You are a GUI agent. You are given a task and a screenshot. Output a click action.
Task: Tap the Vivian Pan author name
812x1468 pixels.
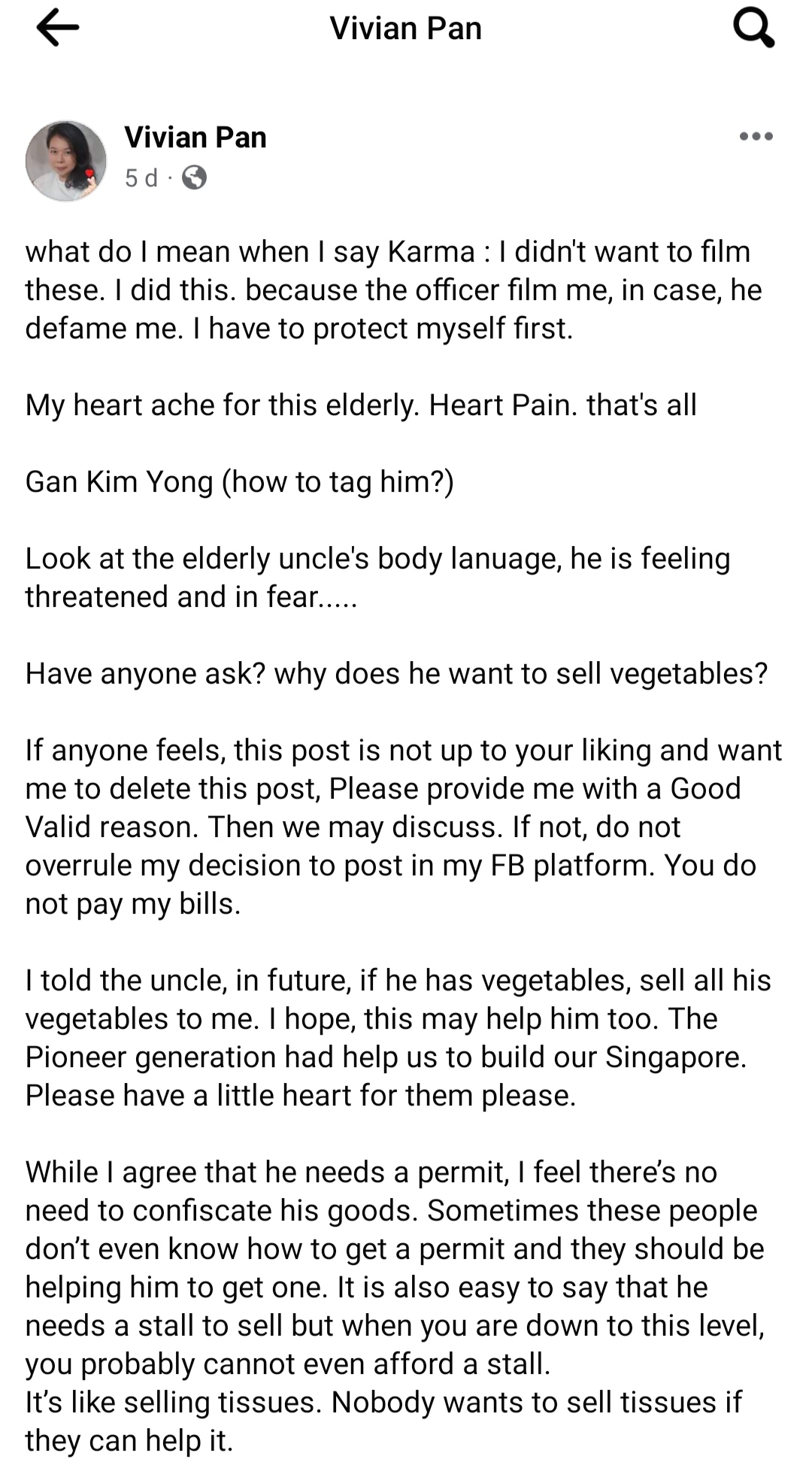[195, 138]
